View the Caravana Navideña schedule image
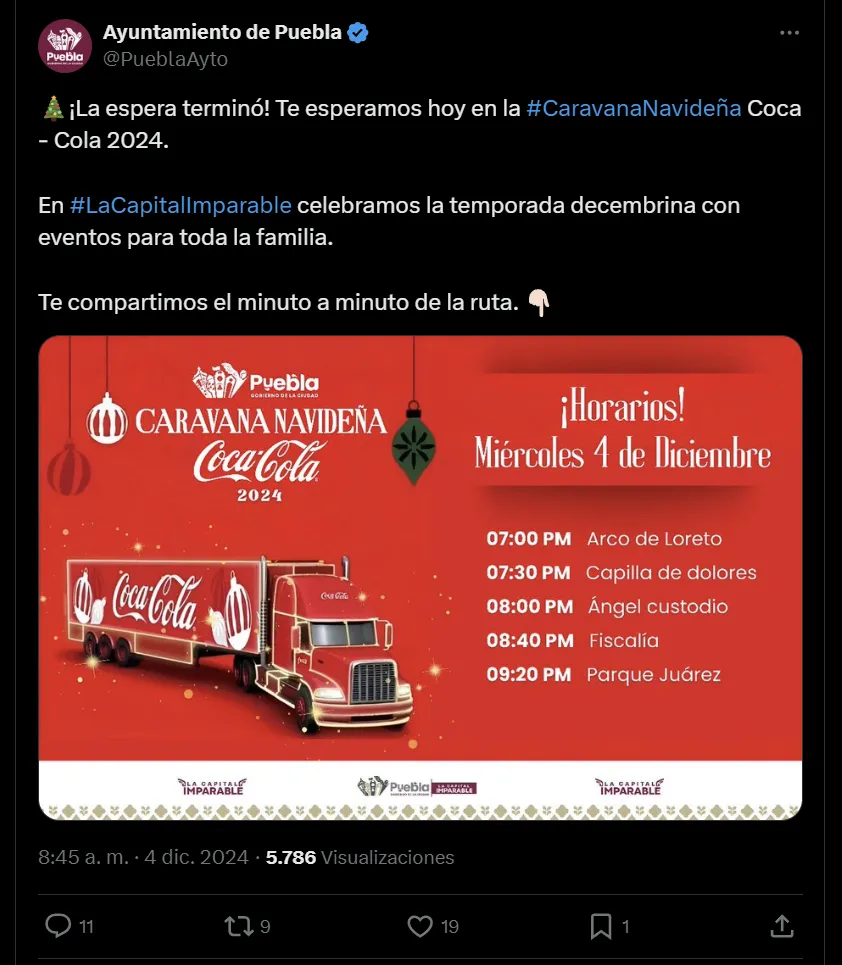This screenshot has width=842, height=965. 420,577
